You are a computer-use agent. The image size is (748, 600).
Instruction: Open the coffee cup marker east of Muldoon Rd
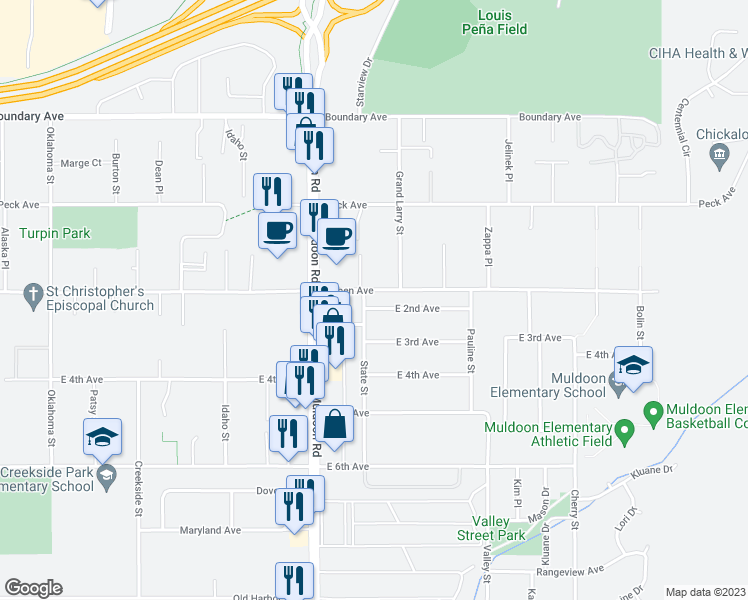[337, 237]
